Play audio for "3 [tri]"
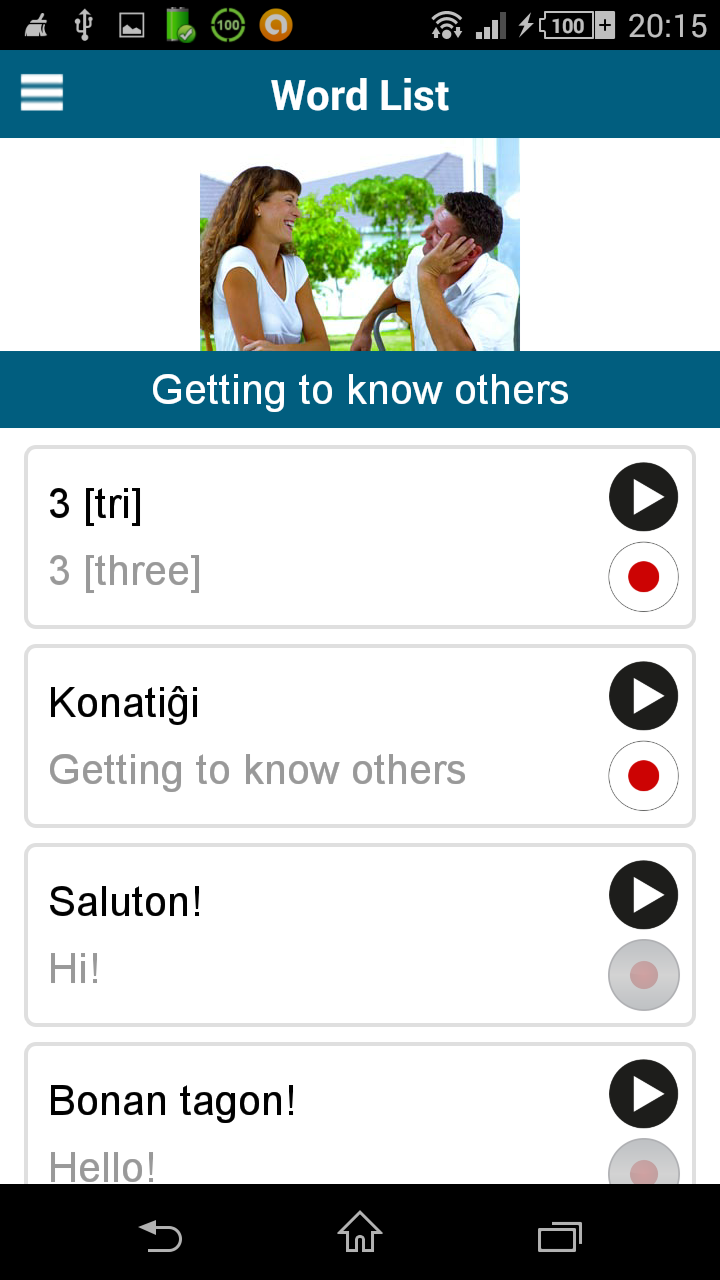This screenshot has width=720, height=1280. 643,497
